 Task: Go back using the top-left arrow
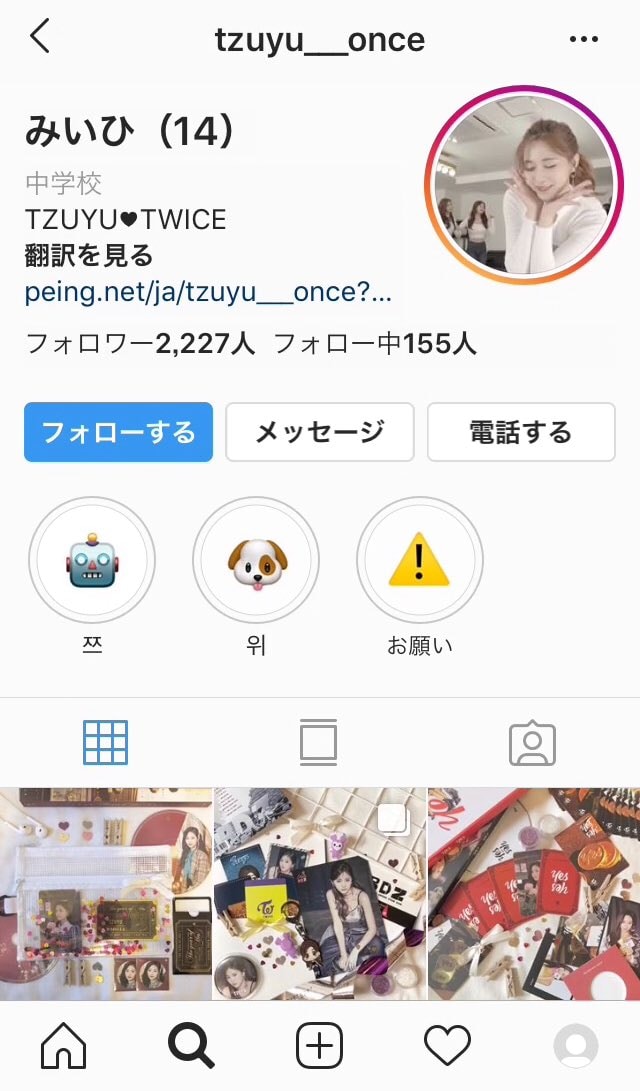40,37
